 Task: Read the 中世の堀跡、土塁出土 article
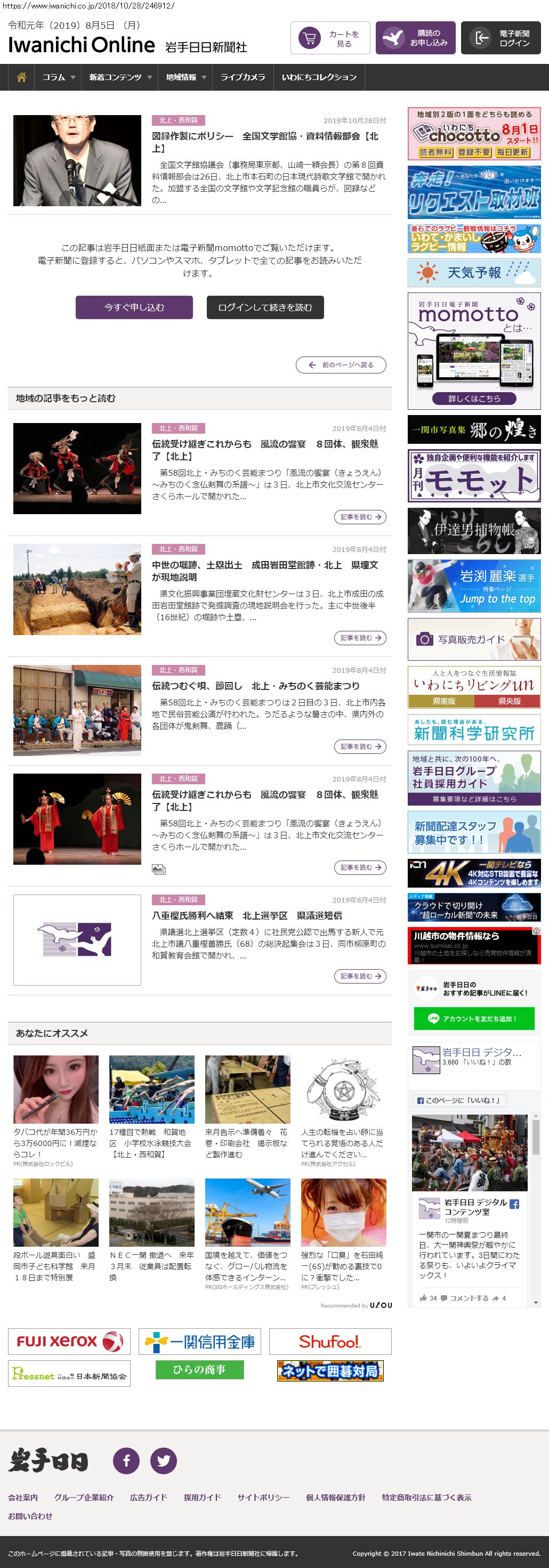click(x=265, y=571)
